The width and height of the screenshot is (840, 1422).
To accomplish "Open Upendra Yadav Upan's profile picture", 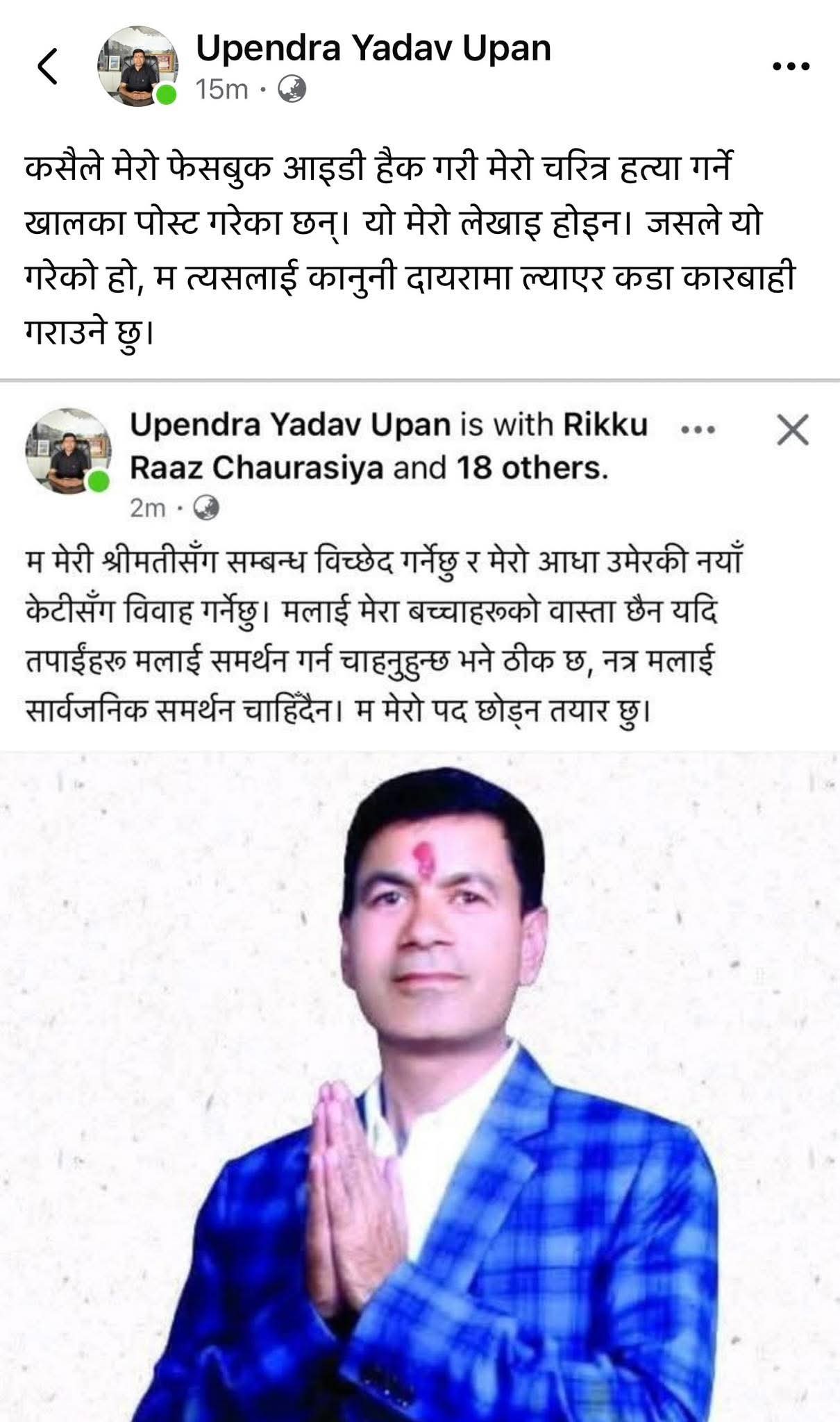I will [135, 68].
